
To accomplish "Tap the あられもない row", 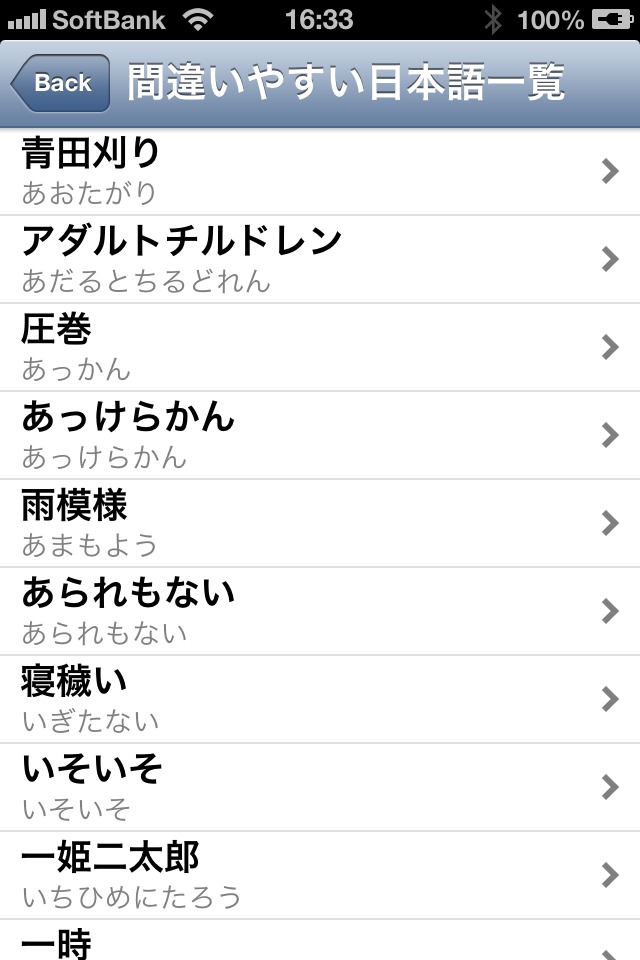I will pos(320,612).
